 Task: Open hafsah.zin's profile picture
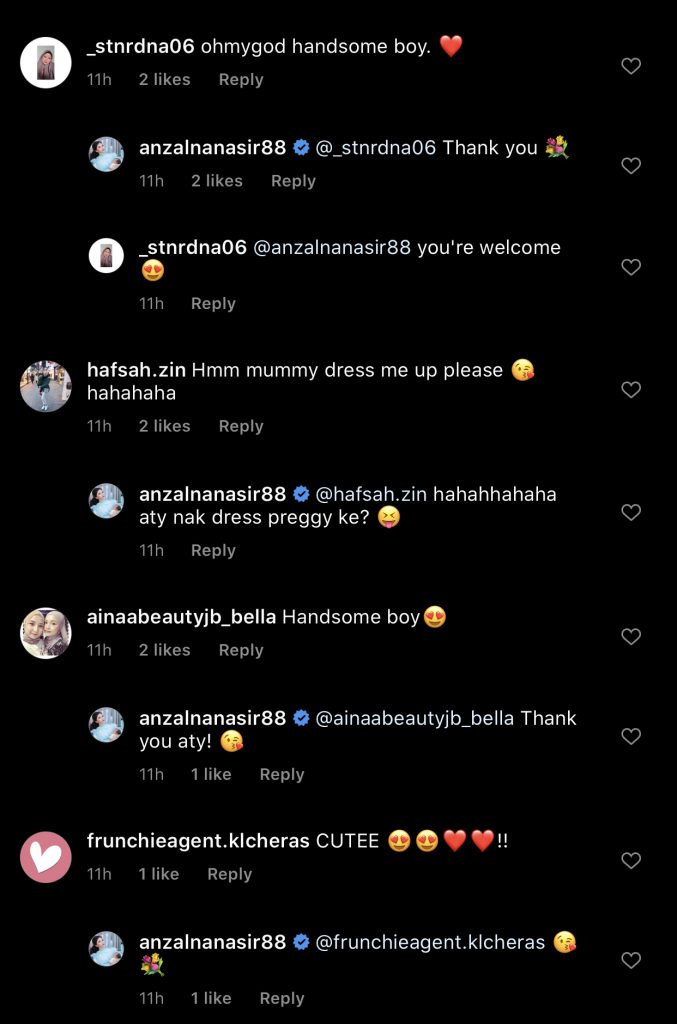pyautogui.click(x=46, y=386)
